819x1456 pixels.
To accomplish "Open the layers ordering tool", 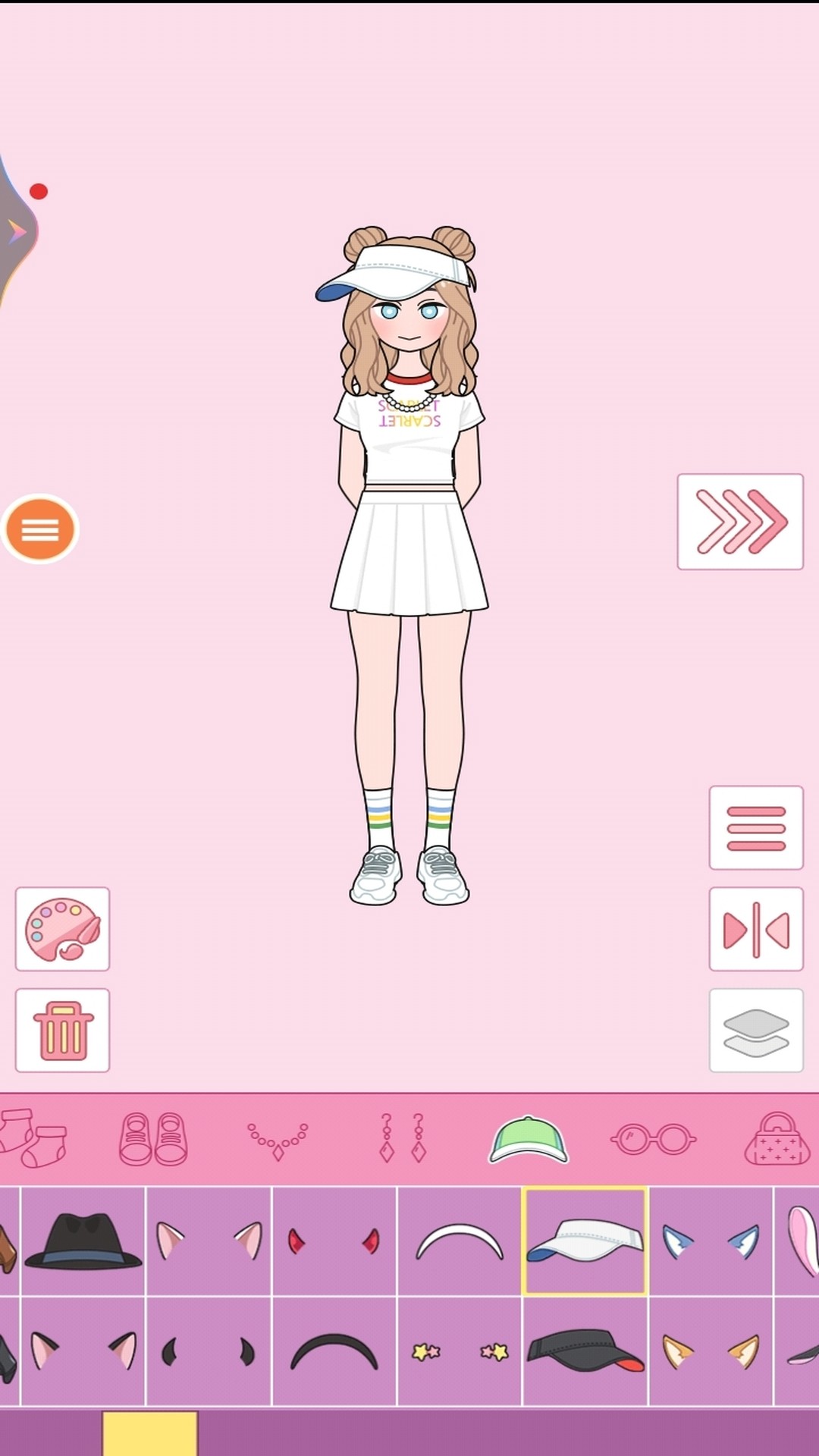I will [x=756, y=1031].
